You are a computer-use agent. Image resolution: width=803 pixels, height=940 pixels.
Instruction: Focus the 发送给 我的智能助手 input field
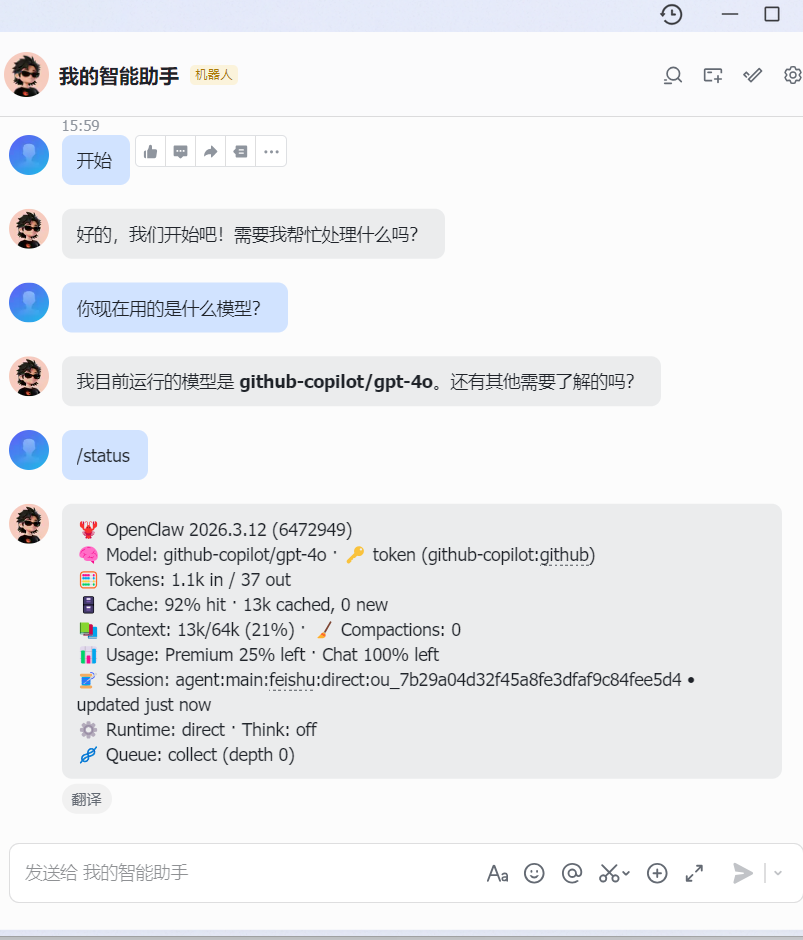tap(240, 873)
